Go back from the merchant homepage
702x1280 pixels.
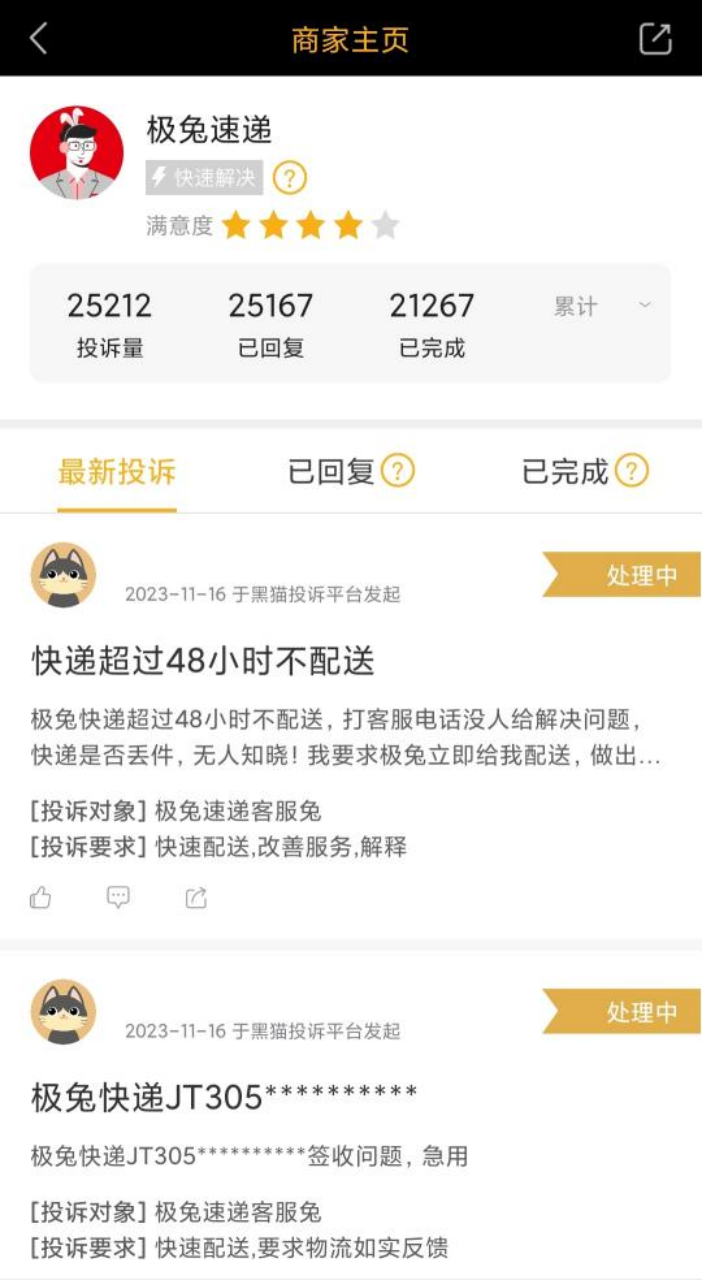(39, 39)
